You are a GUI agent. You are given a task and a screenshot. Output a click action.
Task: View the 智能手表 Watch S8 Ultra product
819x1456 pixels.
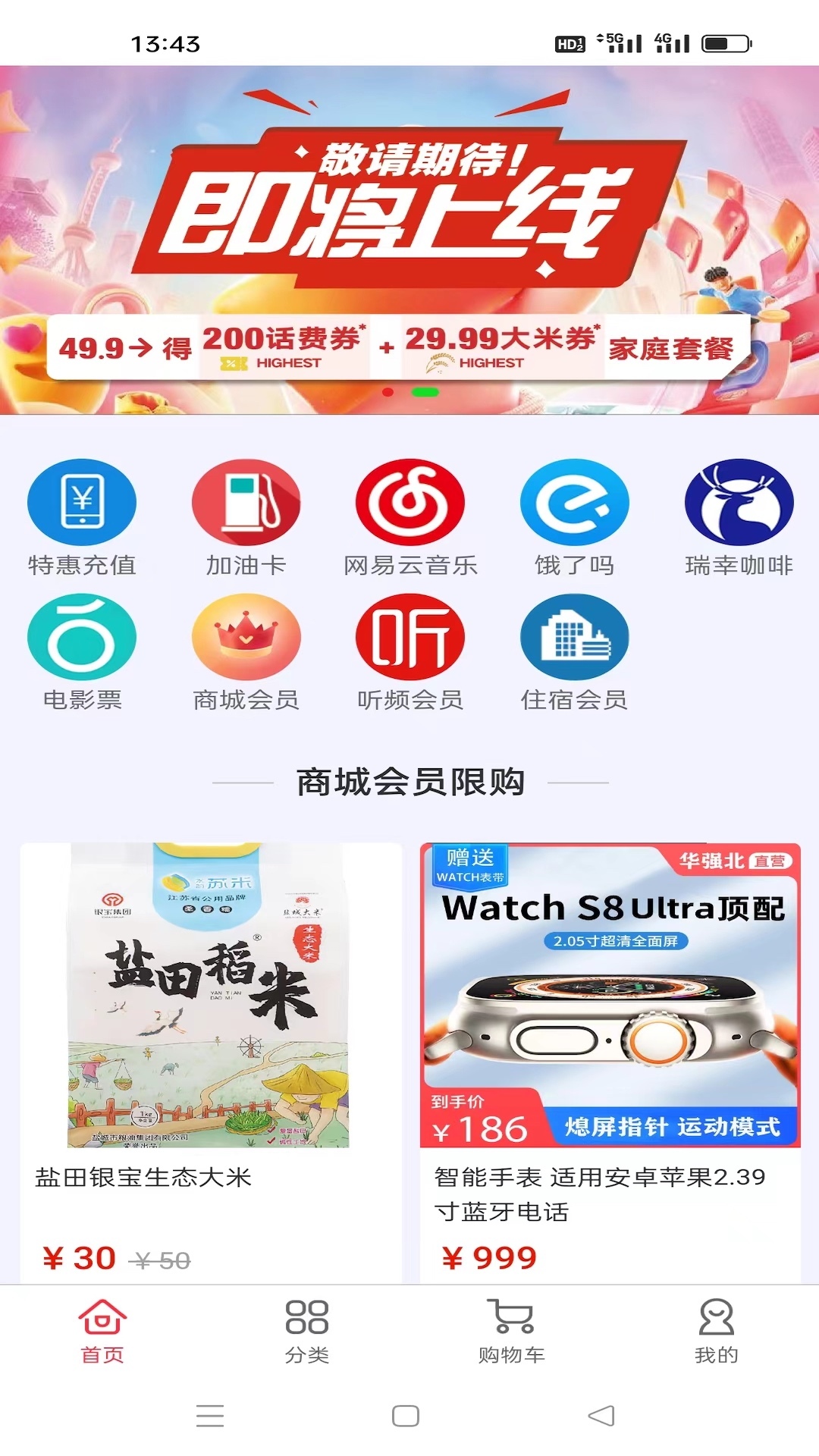point(610,1062)
